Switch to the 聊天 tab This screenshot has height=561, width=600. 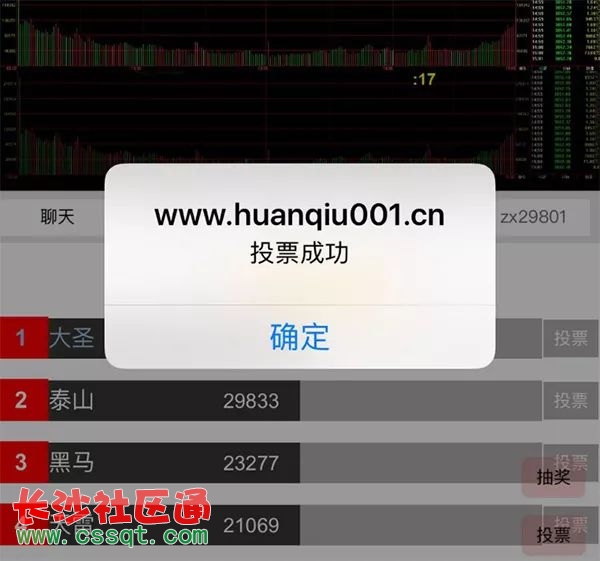click(57, 216)
